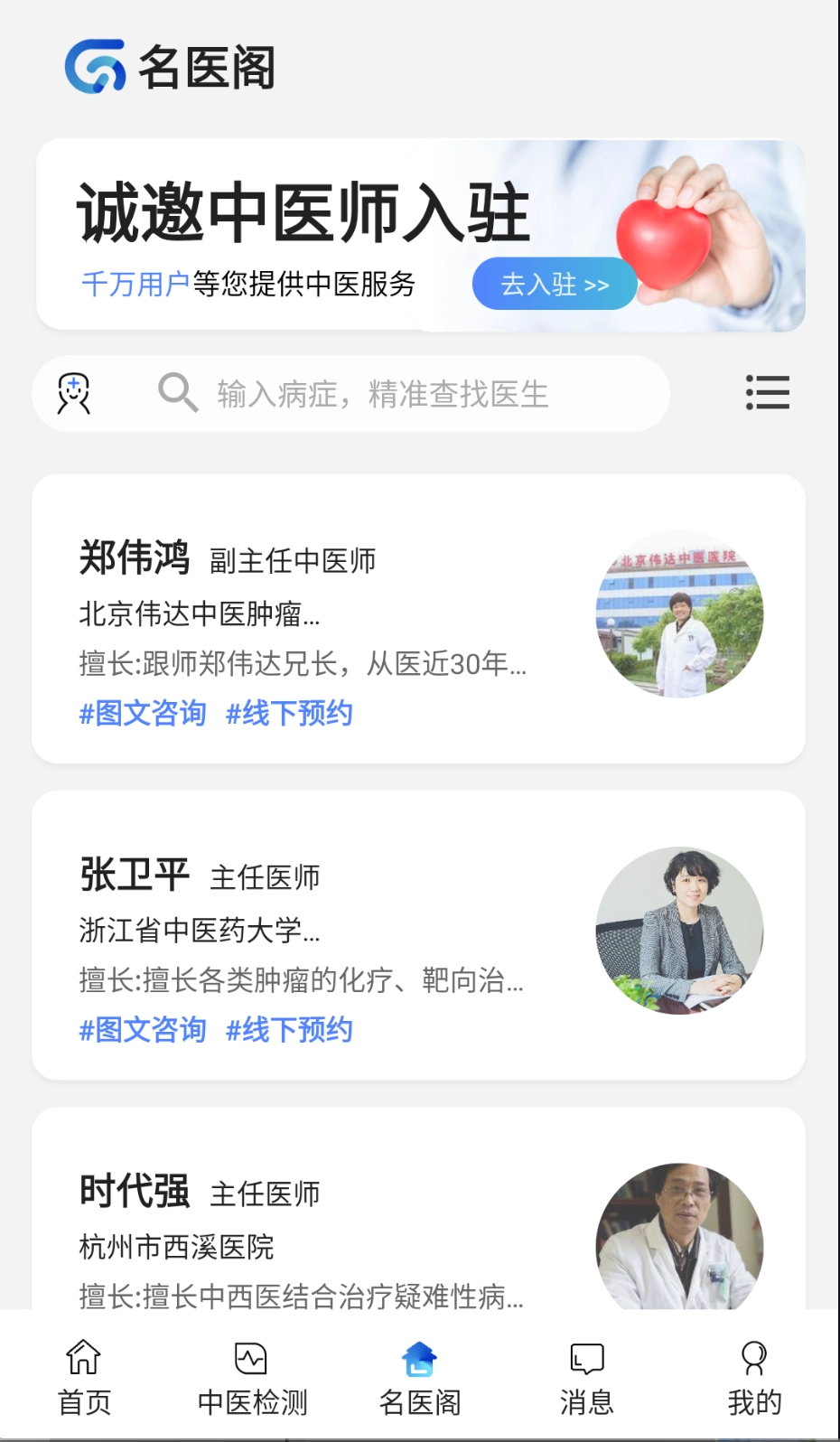
Task: Click the magnifier search icon
Action: 177,392
